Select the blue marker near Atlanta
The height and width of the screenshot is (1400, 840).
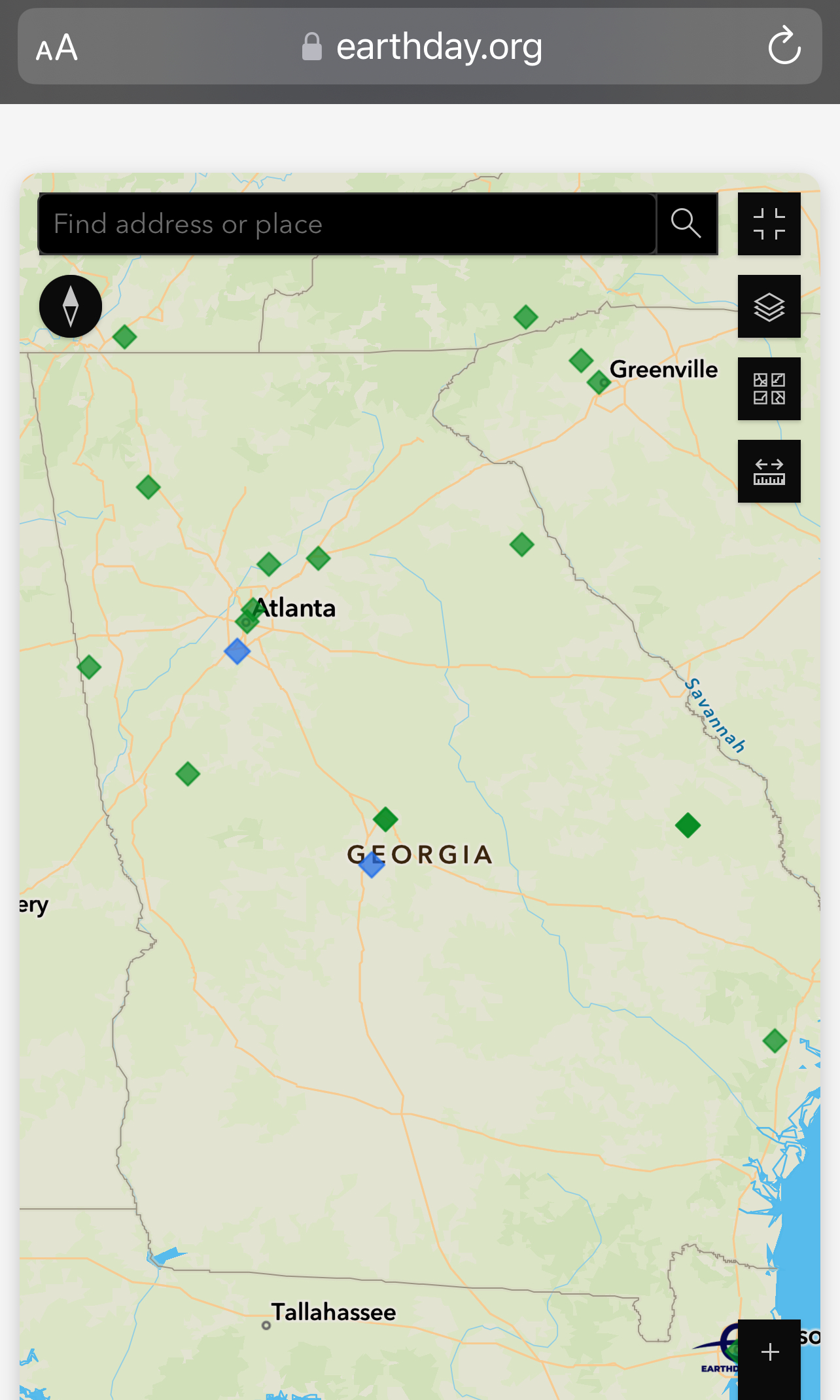click(237, 651)
